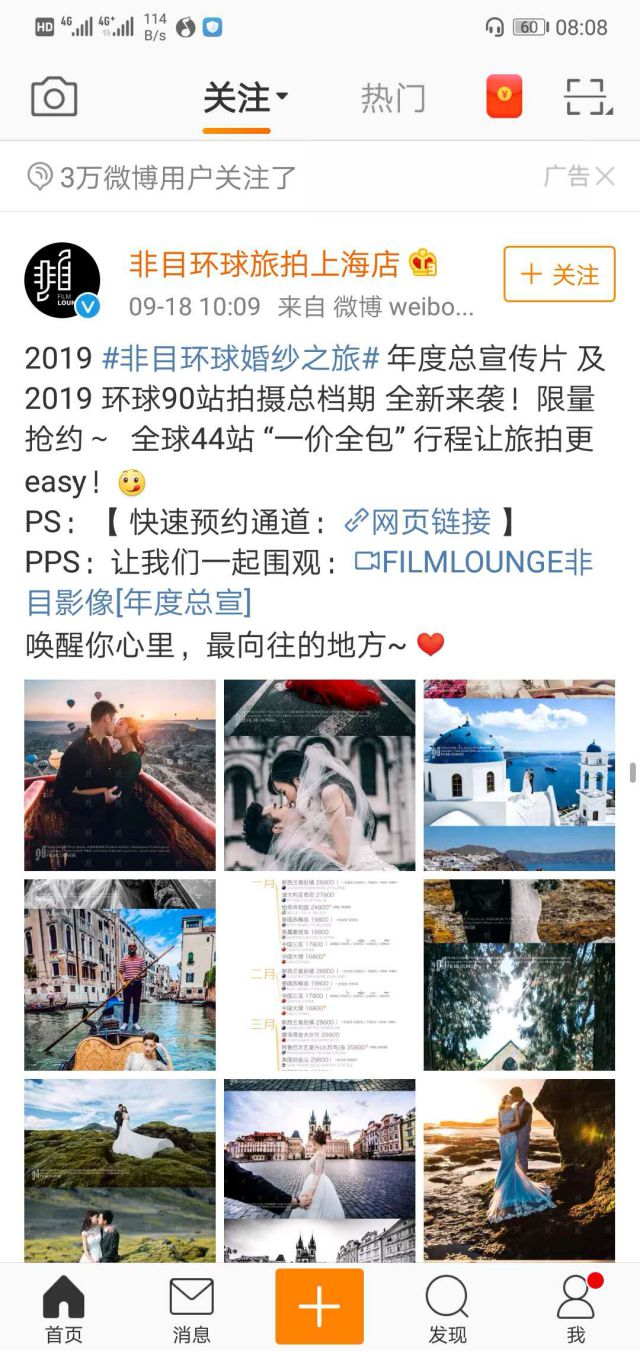Go to the 首页 tab

point(64,1308)
